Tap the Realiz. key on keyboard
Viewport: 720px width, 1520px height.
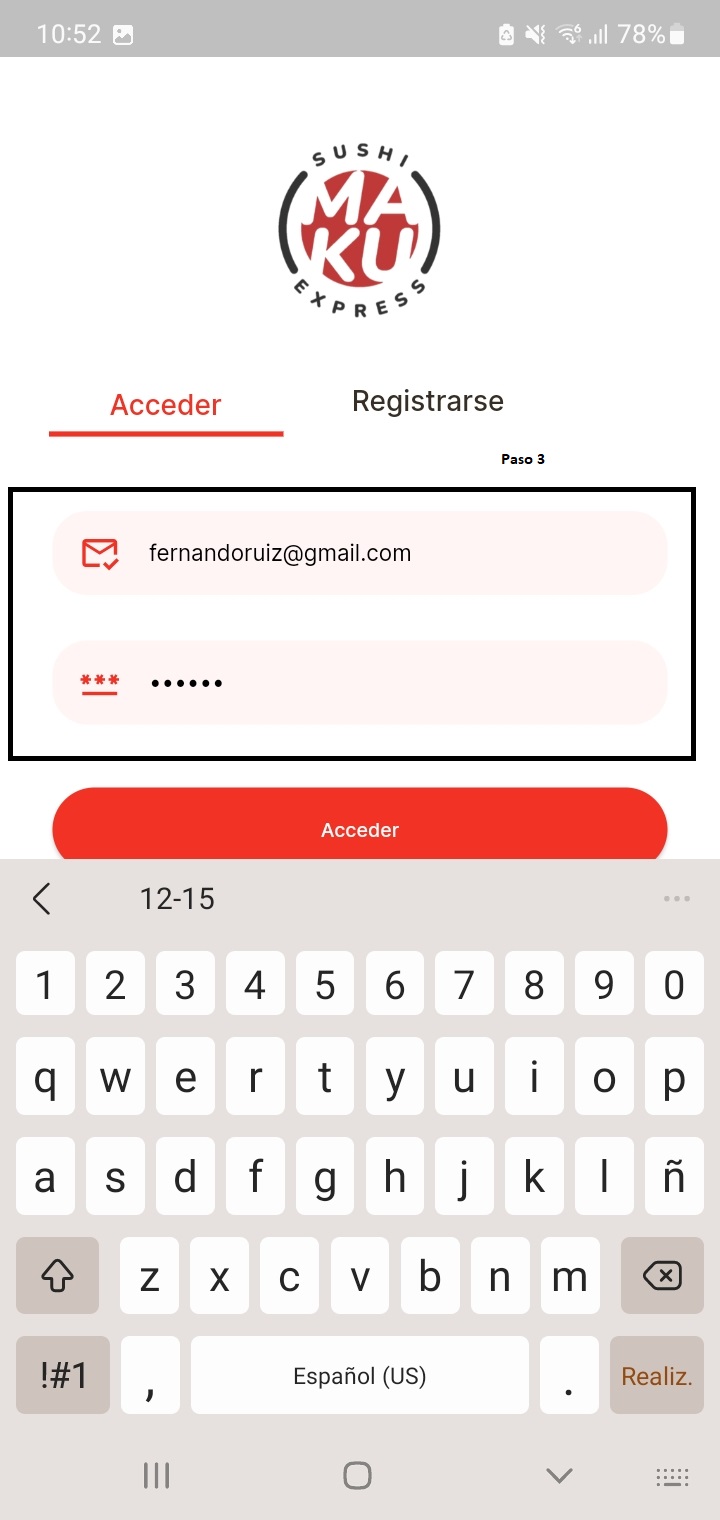coord(657,1376)
